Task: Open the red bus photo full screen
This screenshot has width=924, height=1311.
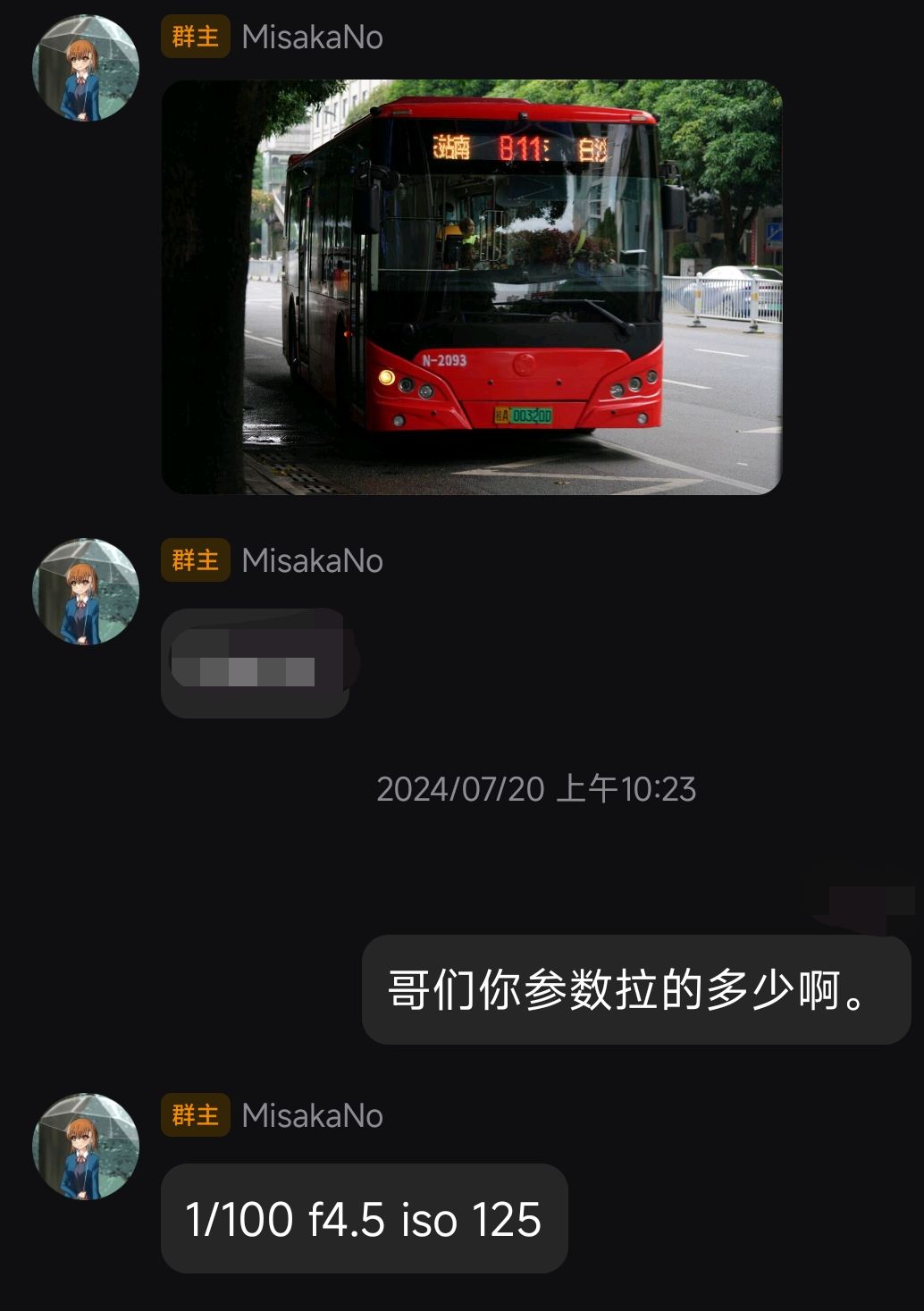Action: click(471, 287)
